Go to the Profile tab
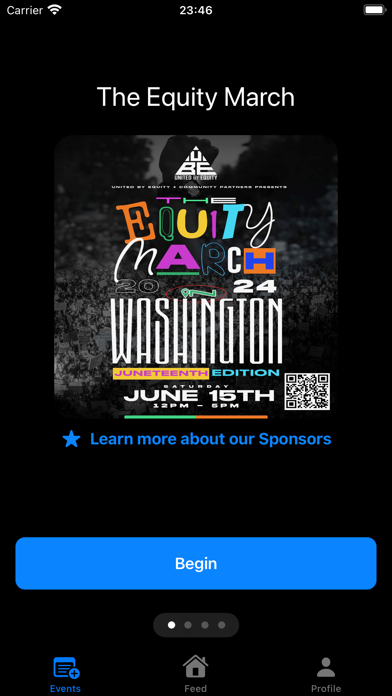This screenshot has width=392, height=696. click(326, 674)
